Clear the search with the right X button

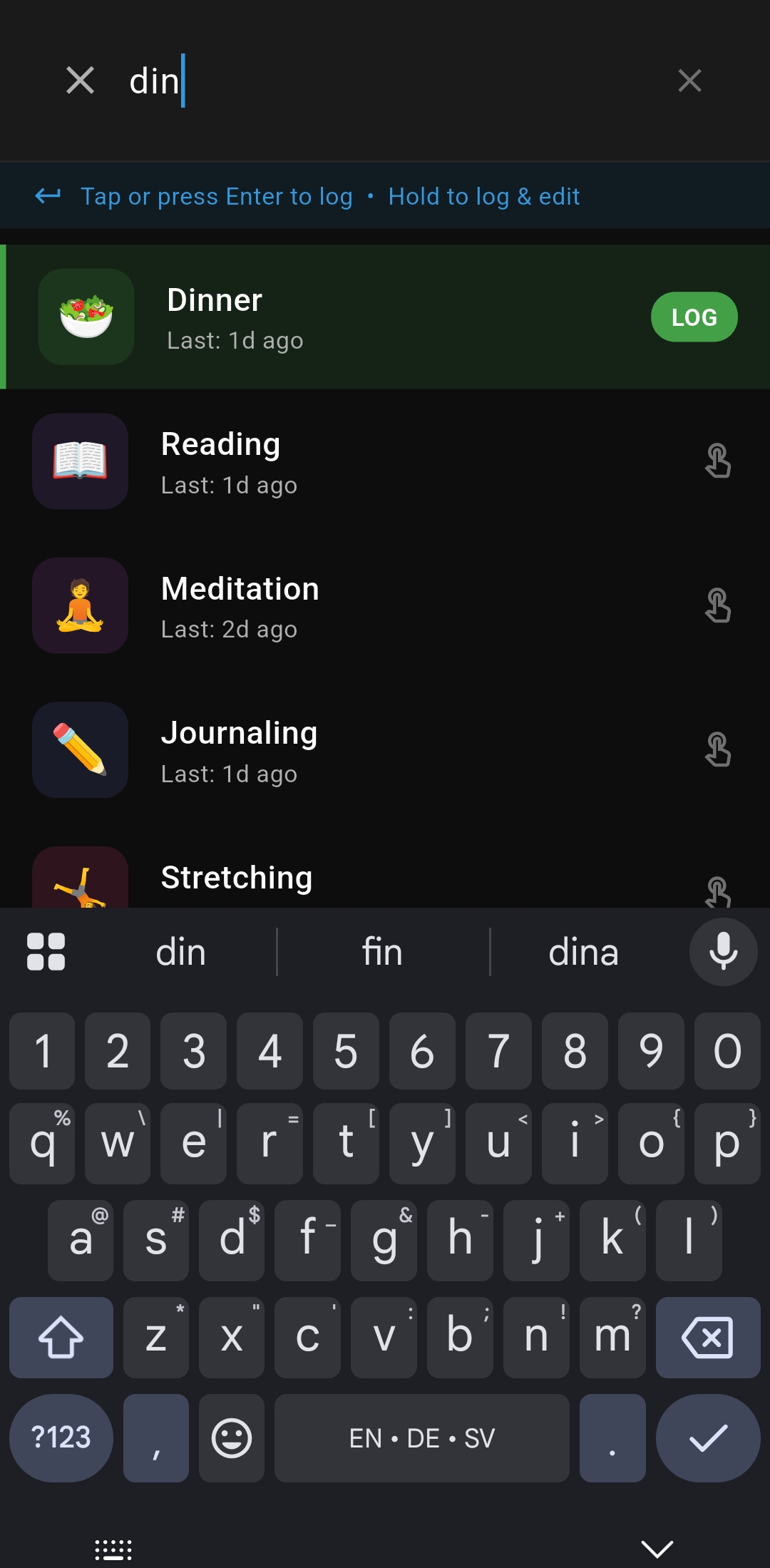point(689,81)
